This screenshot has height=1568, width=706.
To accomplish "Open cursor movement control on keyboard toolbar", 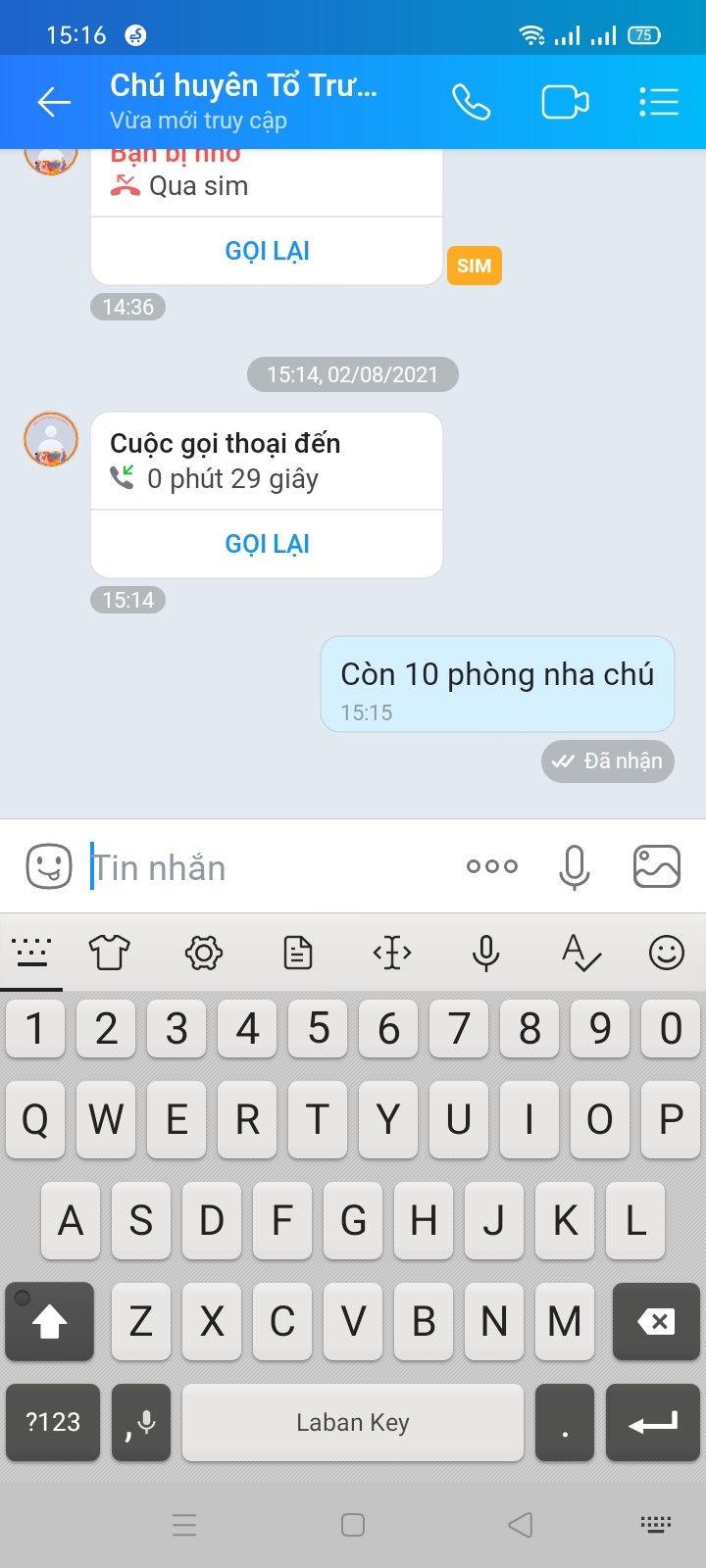I will 391,952.
